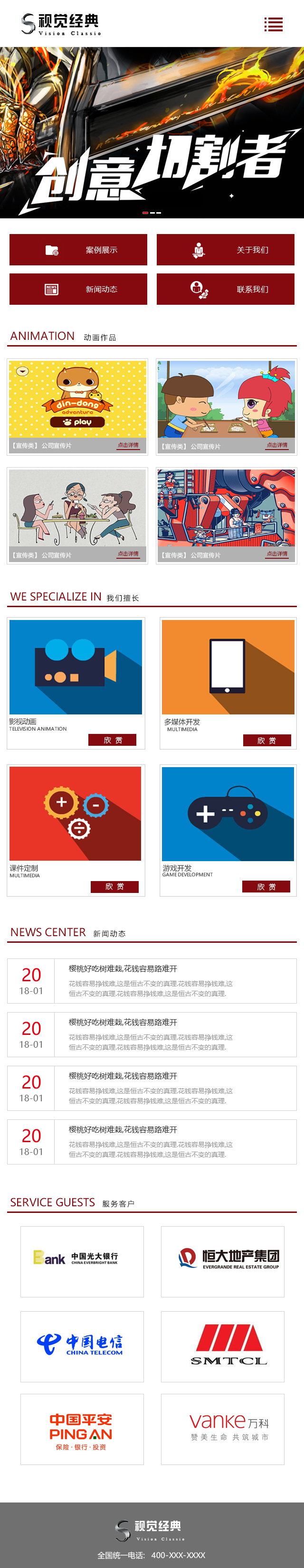Open the 关于我们 page
Screen dimensions: 304x1568
226,250
